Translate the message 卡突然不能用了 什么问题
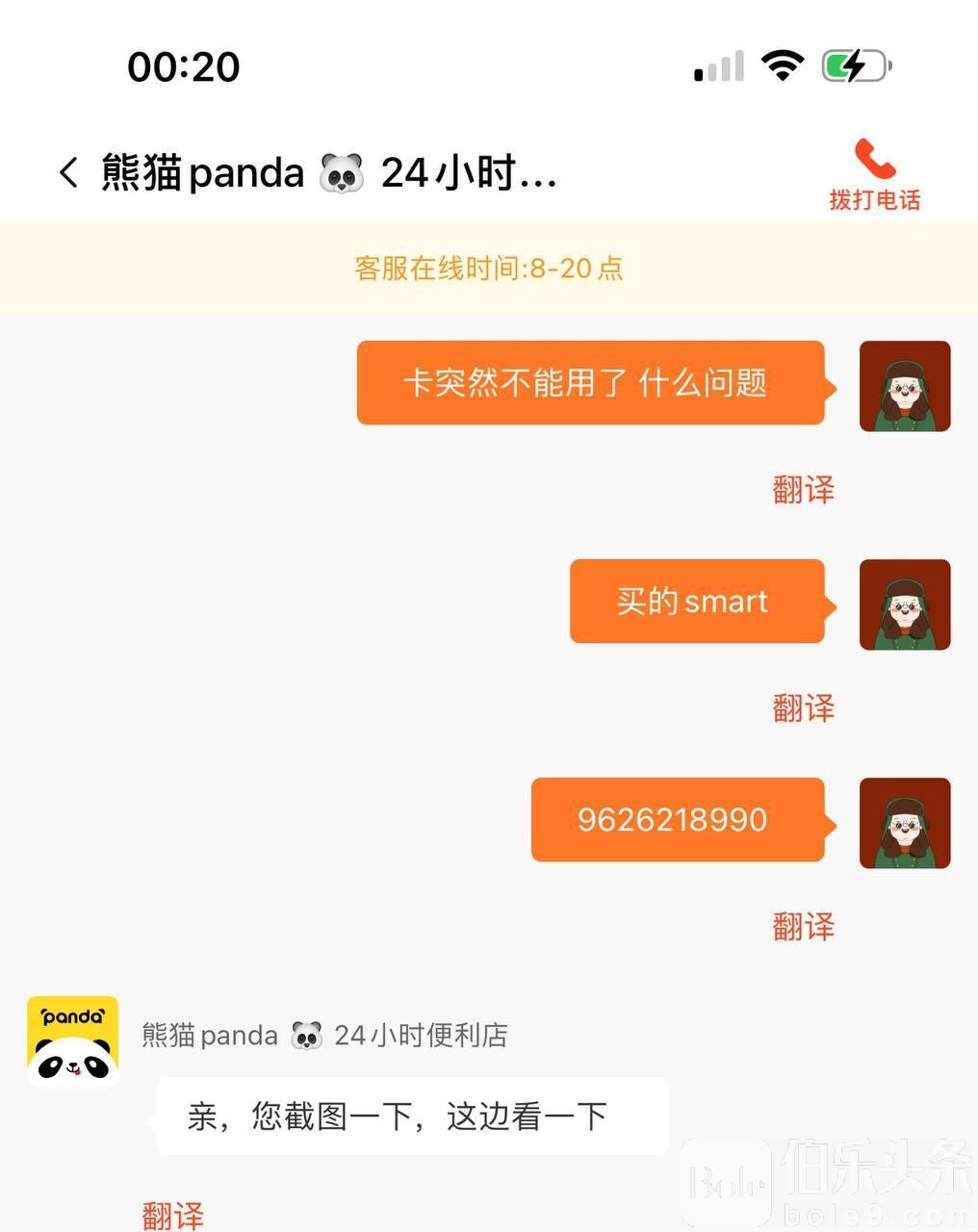The image size is (978, 1232). coord(803,489)
